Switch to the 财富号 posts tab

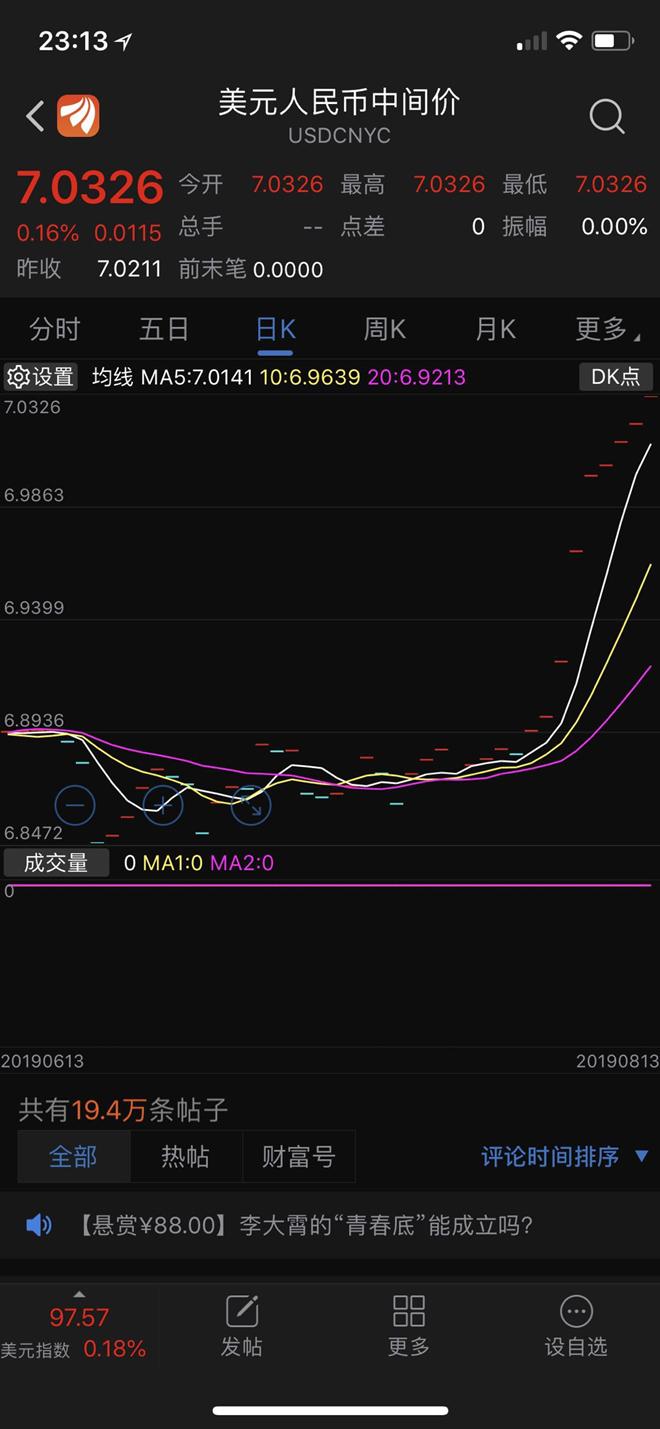tap(299, 1157)
